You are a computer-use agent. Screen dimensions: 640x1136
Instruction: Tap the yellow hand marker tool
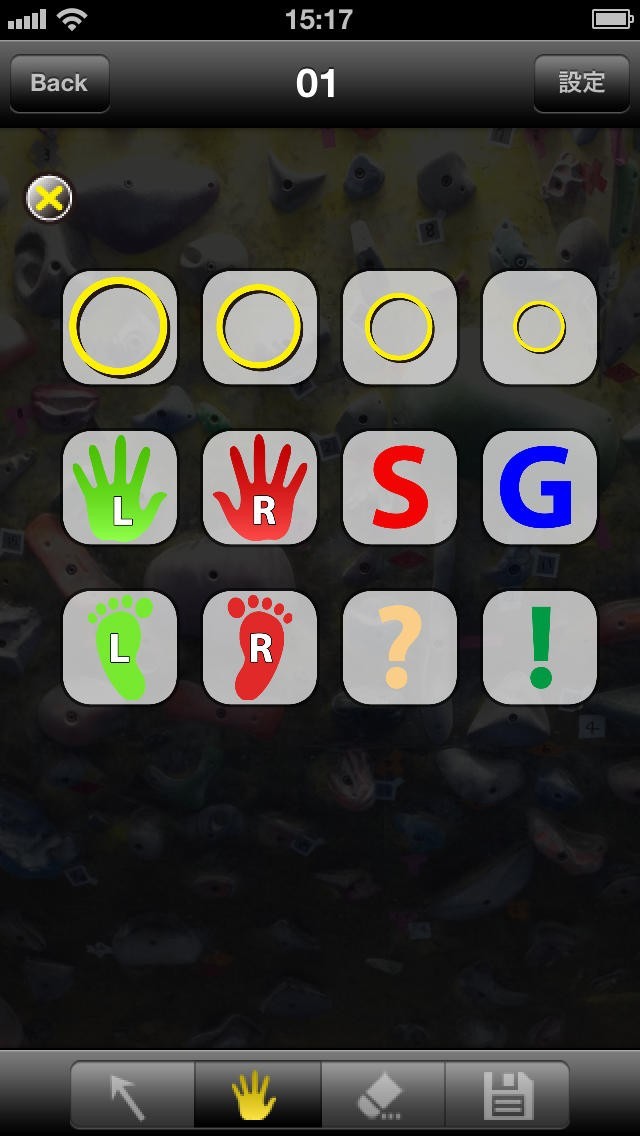(258, 1096)
